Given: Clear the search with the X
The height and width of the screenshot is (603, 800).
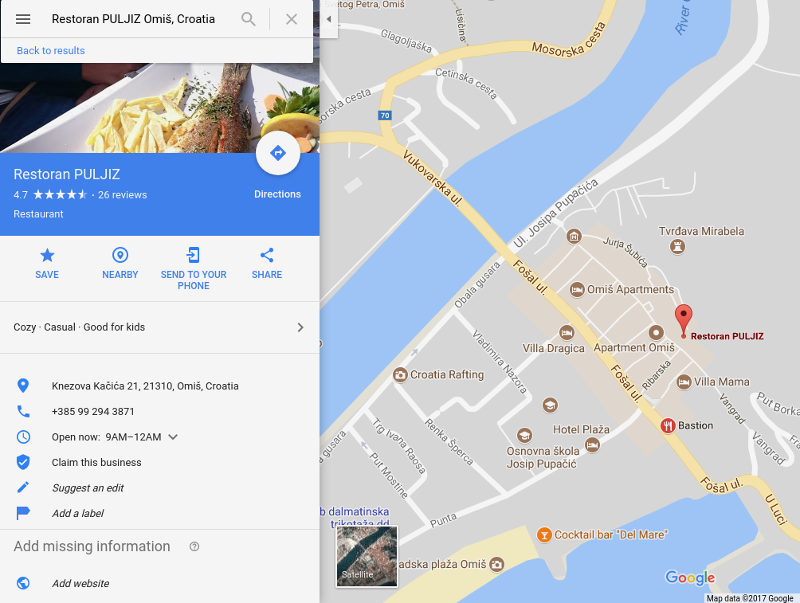Looking at the screenshot, I should coord(291,19).
